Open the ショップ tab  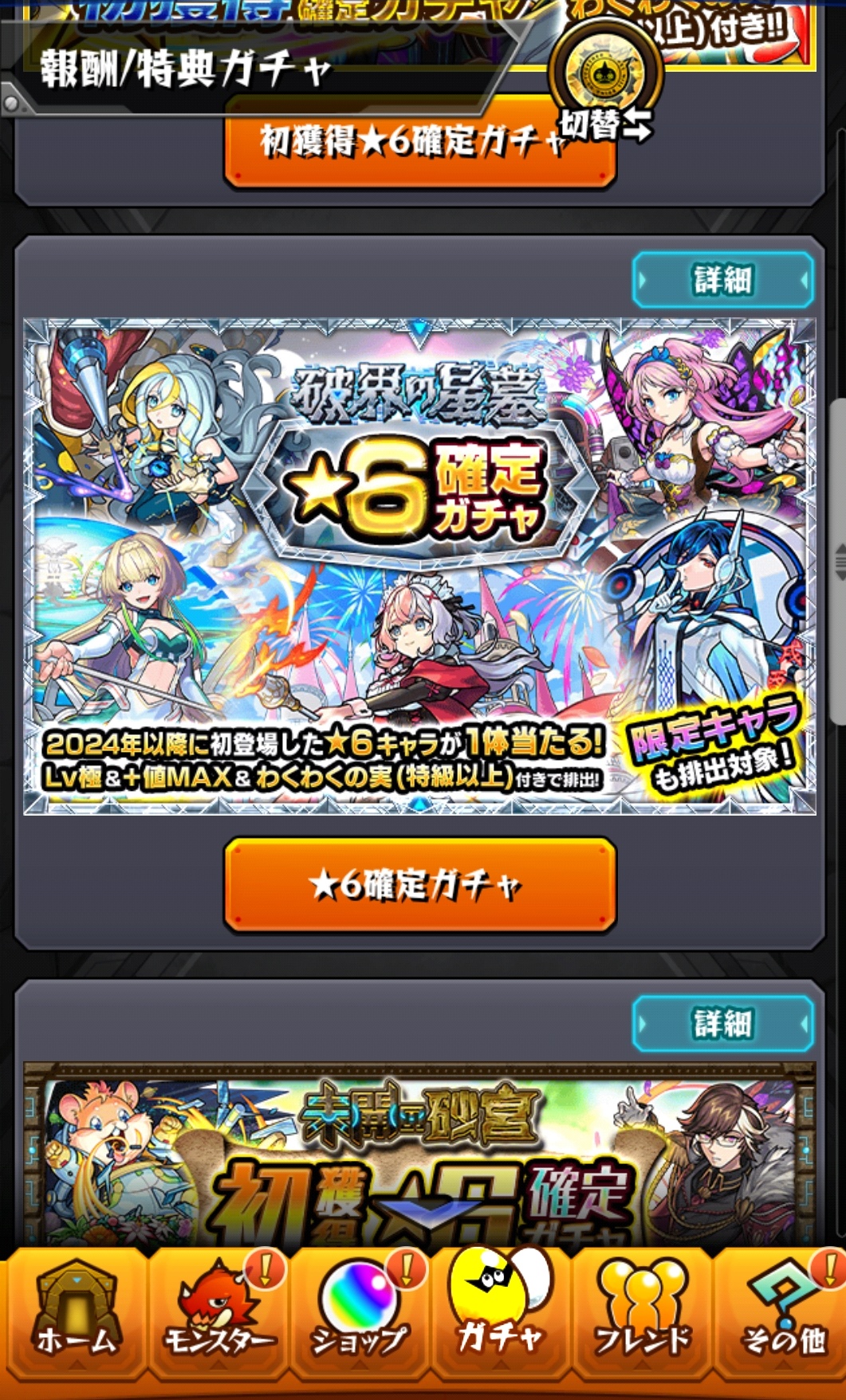click(x=359, y=1315)
